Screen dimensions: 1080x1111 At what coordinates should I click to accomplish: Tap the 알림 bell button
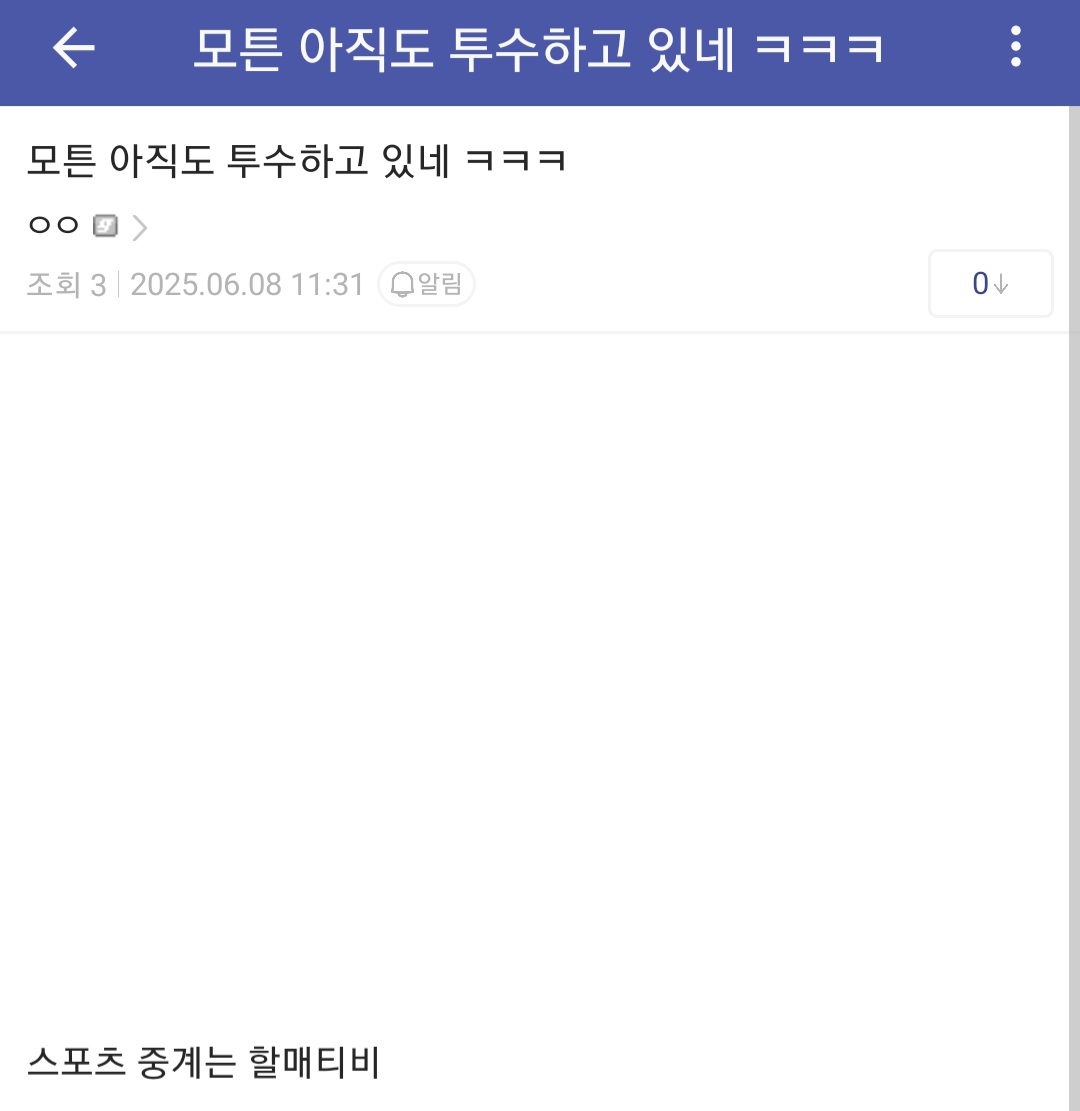tap(426, 285)
